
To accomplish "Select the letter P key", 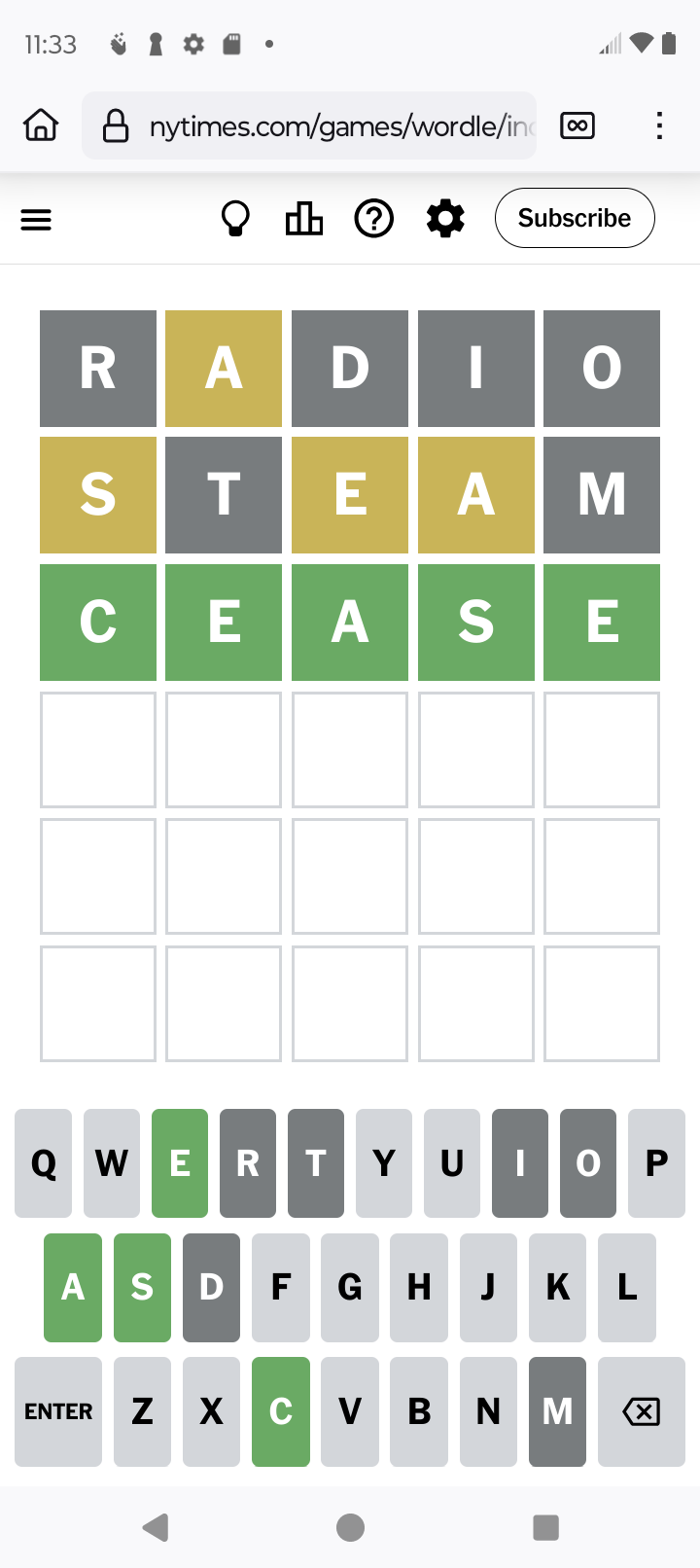I will pyautogui.click(x=656, y=1163).
